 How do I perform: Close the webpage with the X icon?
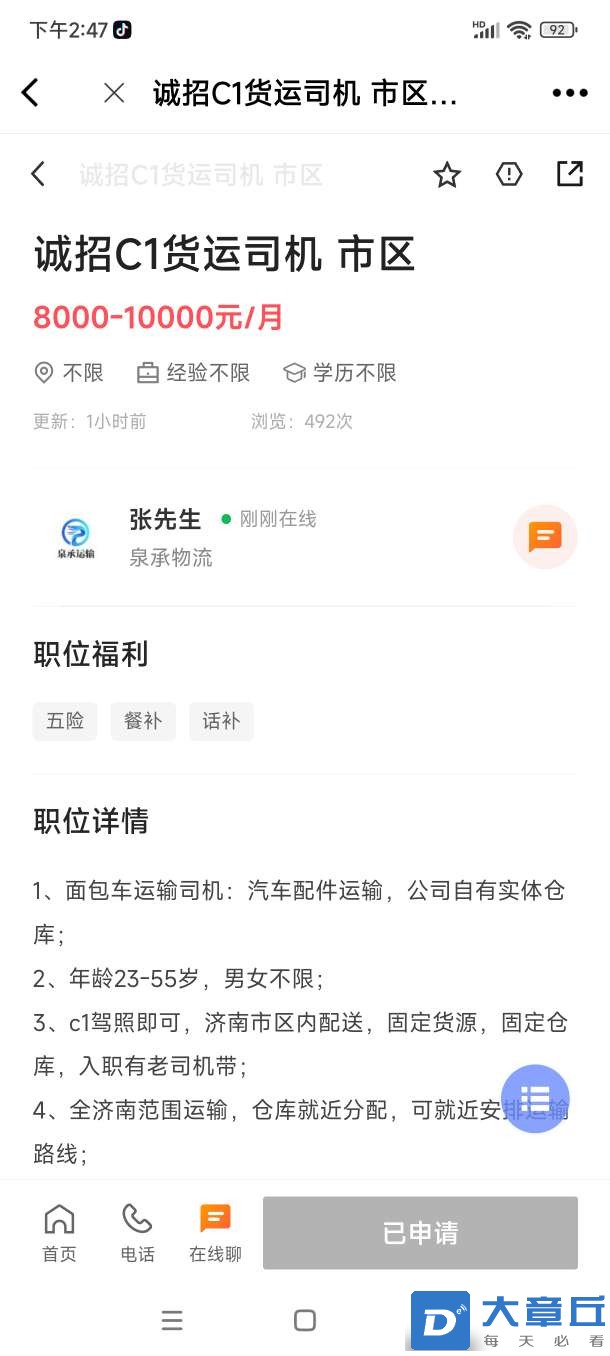[114, 93]
